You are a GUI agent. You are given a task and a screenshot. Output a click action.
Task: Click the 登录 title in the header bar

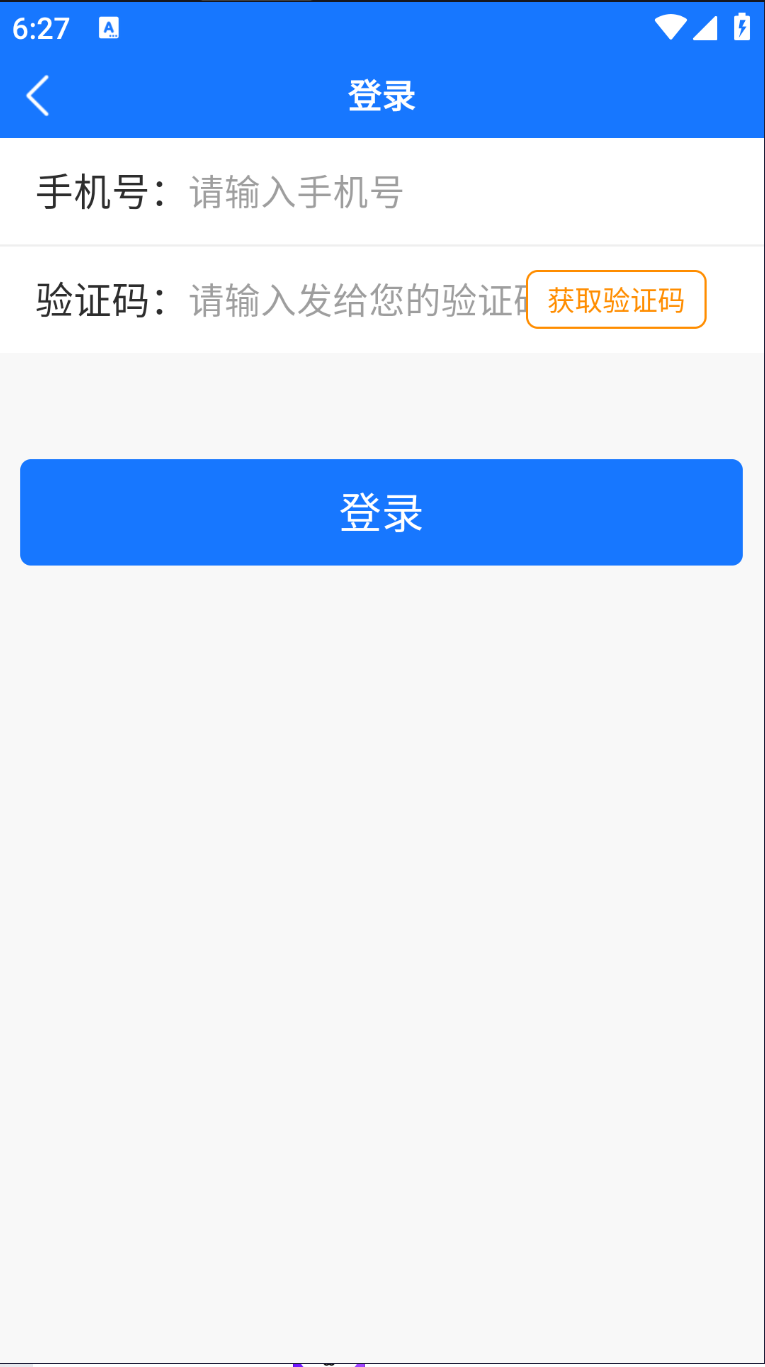point(382,95)
